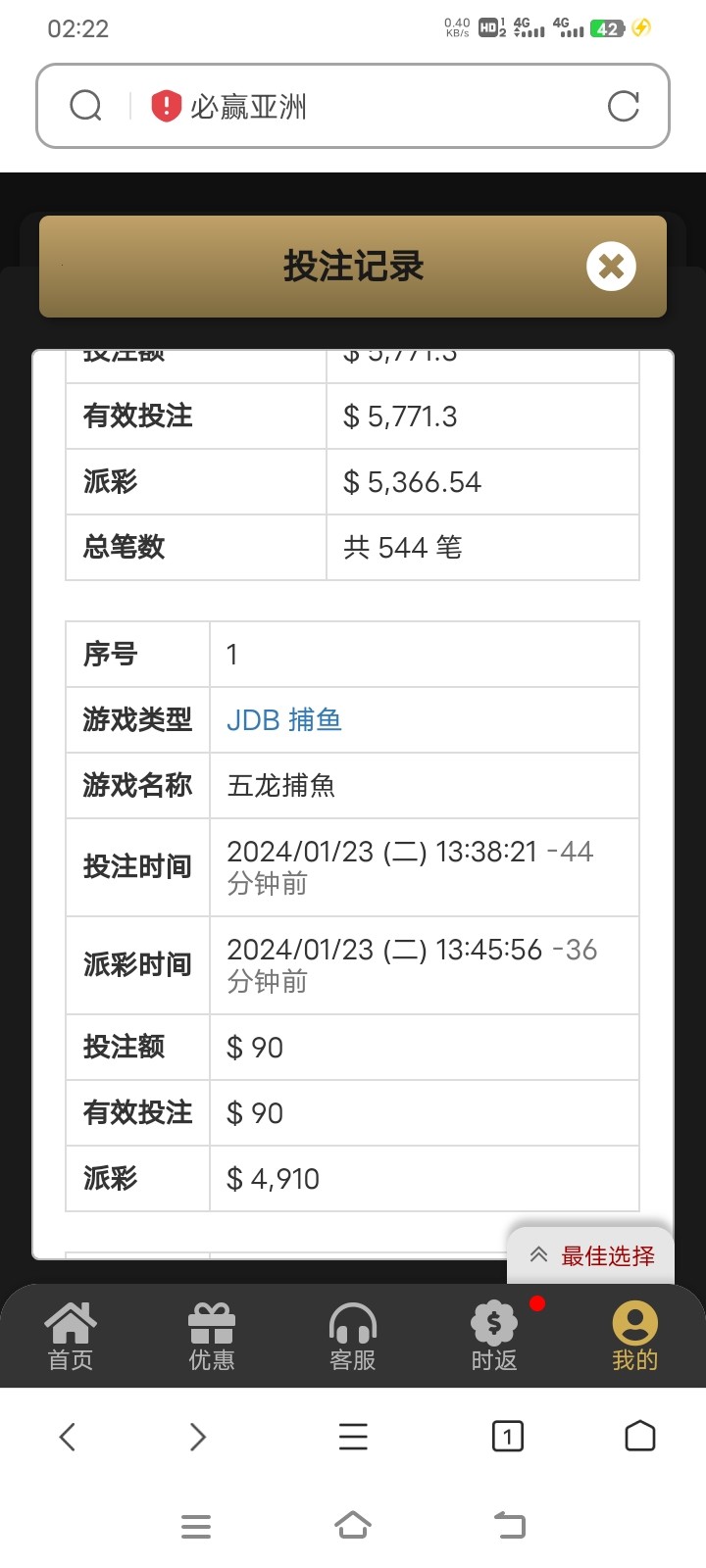Go to the 首页 tab
Screen dimensions: 706x1568
(x=71, y=1337)
